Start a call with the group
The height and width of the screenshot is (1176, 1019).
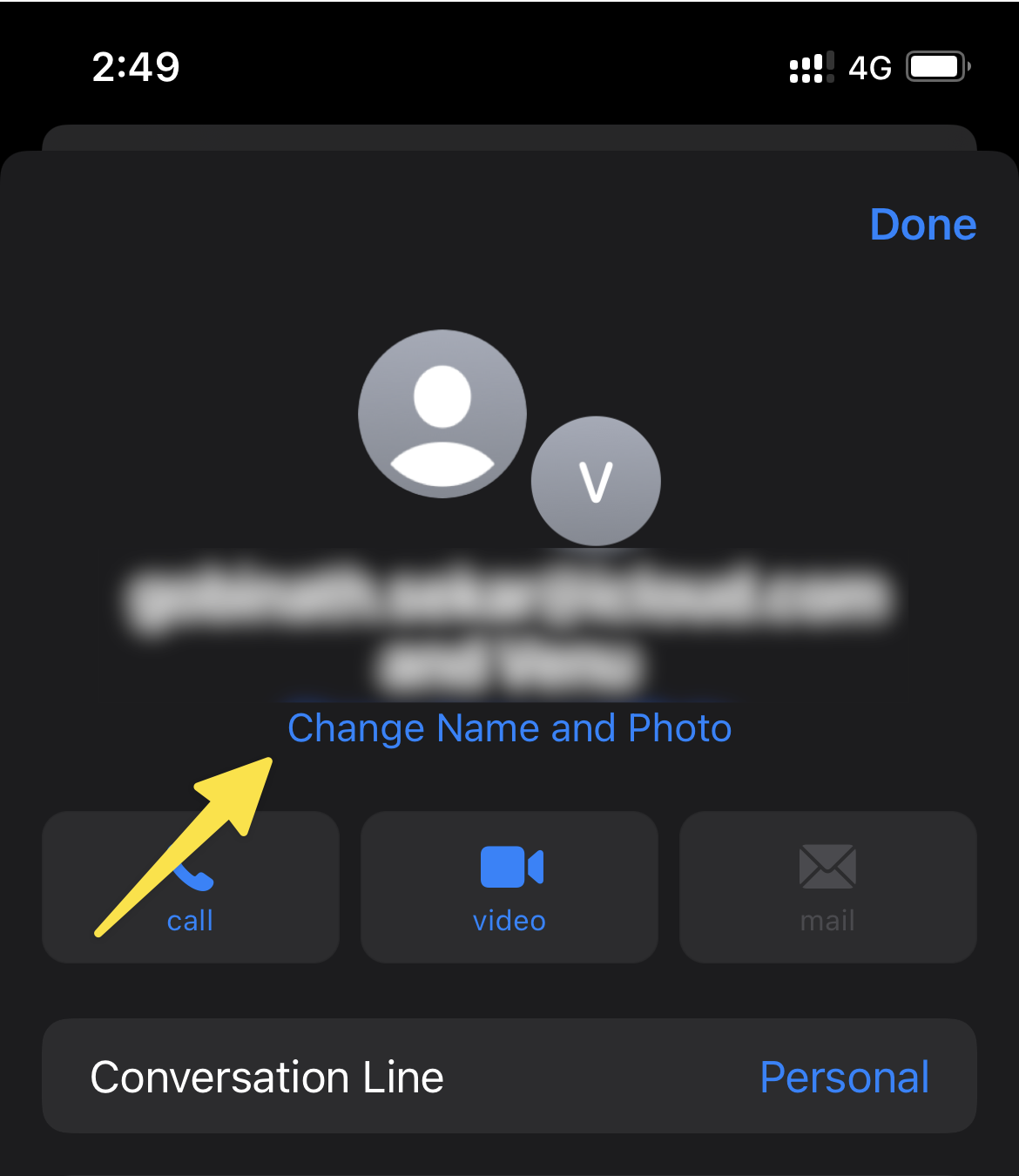click(x=190, y=887)
